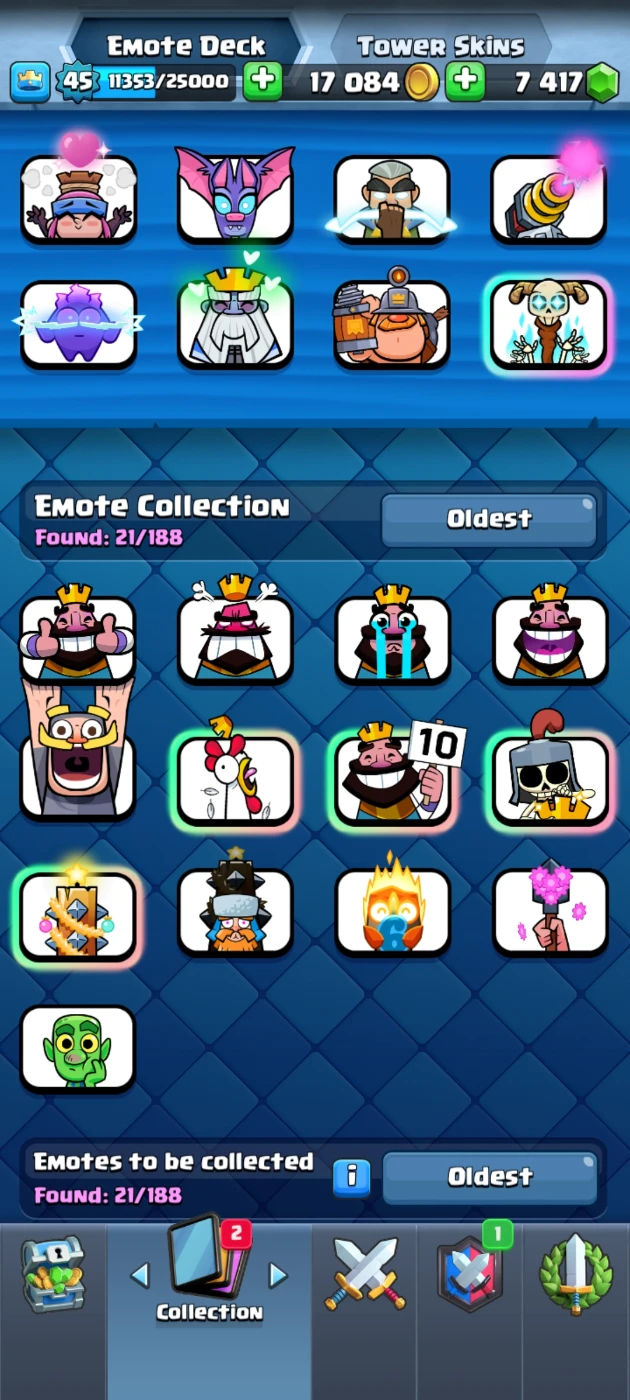The width and height of the screenshot is (630, 1400).
Task: Change sorting of Emotes to be collected
Action: point(489,1177)
